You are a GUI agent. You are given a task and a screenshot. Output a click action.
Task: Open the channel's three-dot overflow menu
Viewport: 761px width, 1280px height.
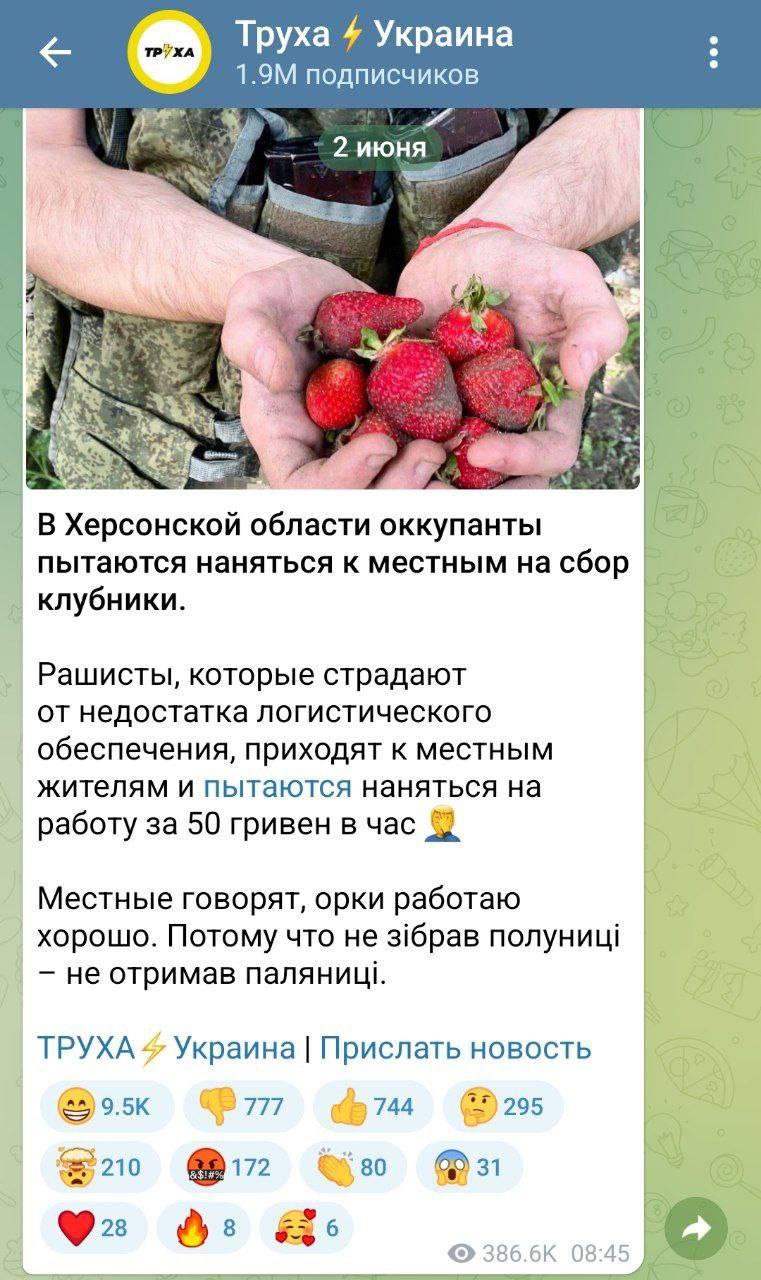pyautogui.click(x=713, y=53)
